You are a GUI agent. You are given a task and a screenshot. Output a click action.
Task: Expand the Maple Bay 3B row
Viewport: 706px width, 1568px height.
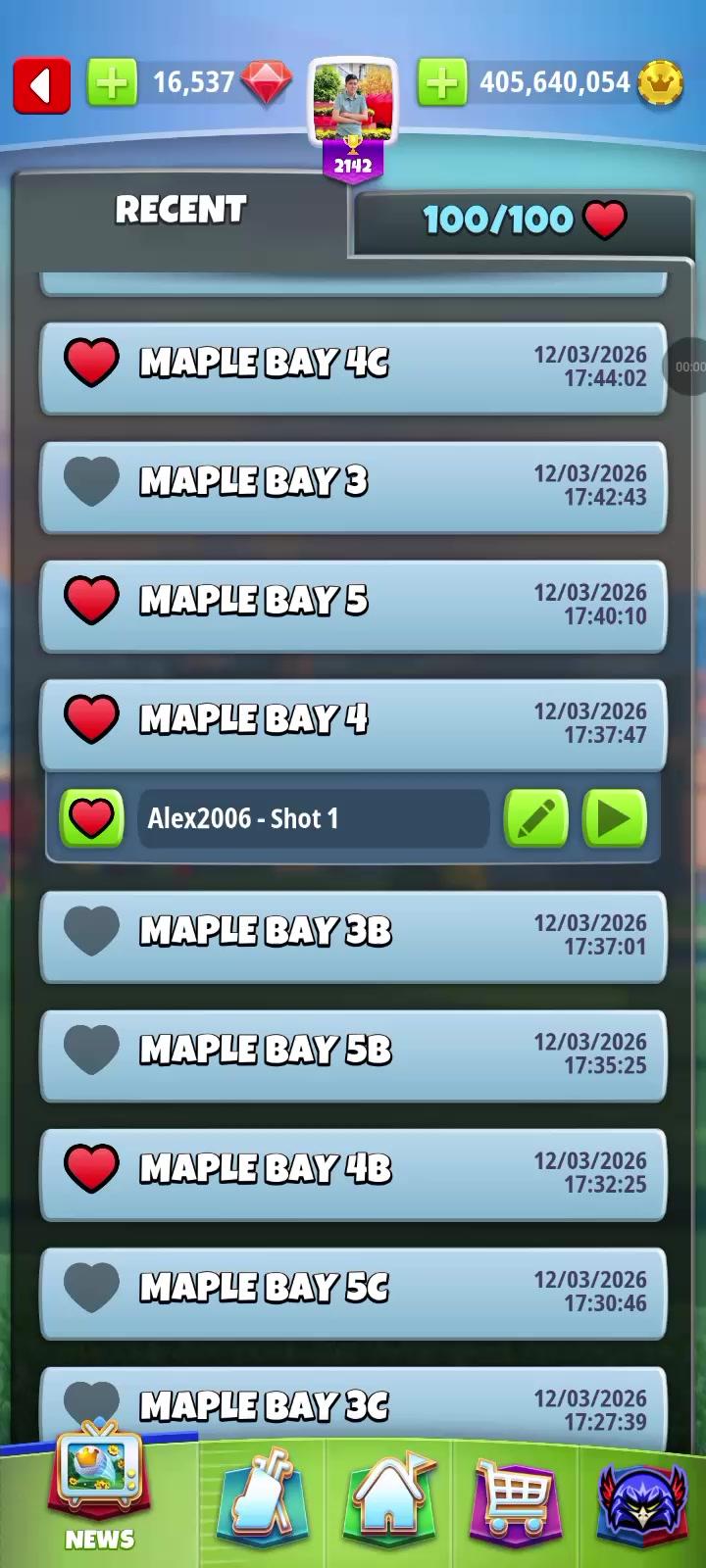(353, 933)
